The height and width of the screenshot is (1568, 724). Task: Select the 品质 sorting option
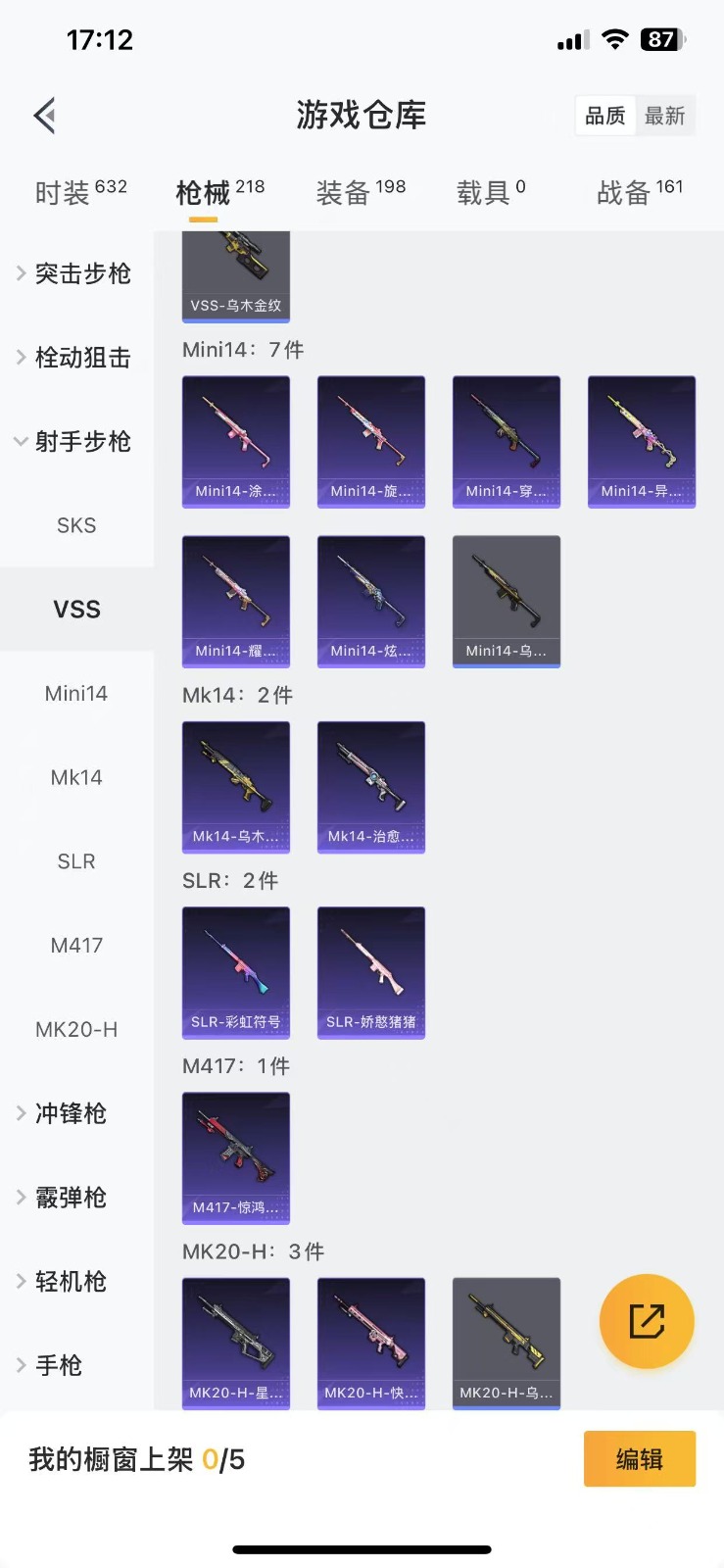(605, 116)
